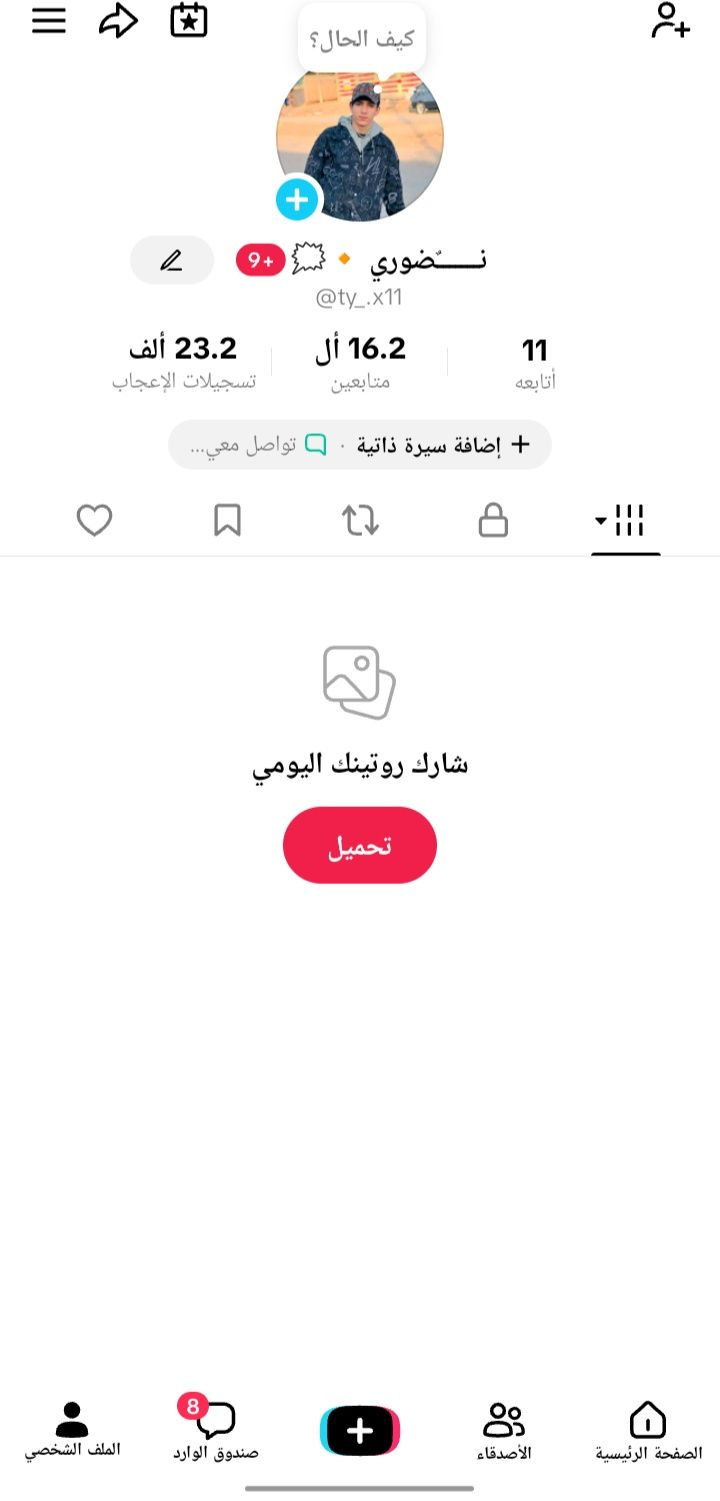
Task: Share this profile via arrow icon
Action: tap(118, 22)
